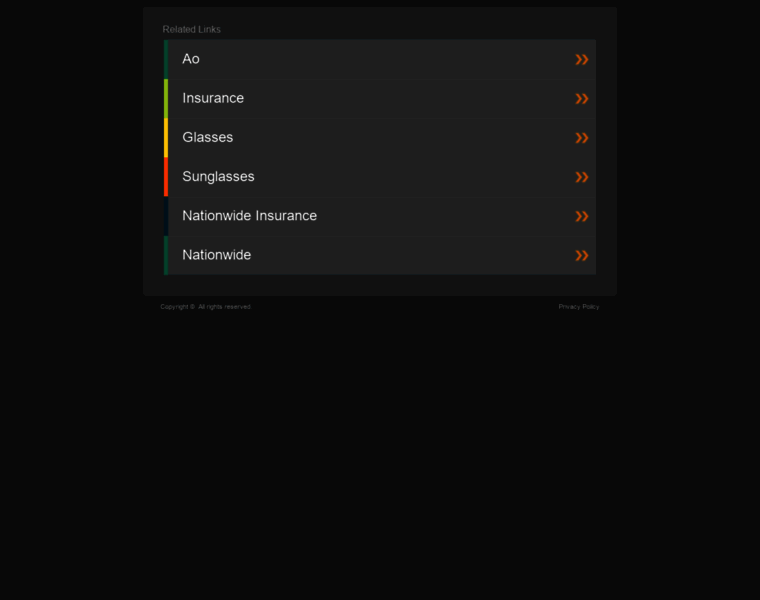Screen dimensions: 760x600
Task: Go to the Sunglasses link
Action: pyautogui.click(x=218, y=176)
